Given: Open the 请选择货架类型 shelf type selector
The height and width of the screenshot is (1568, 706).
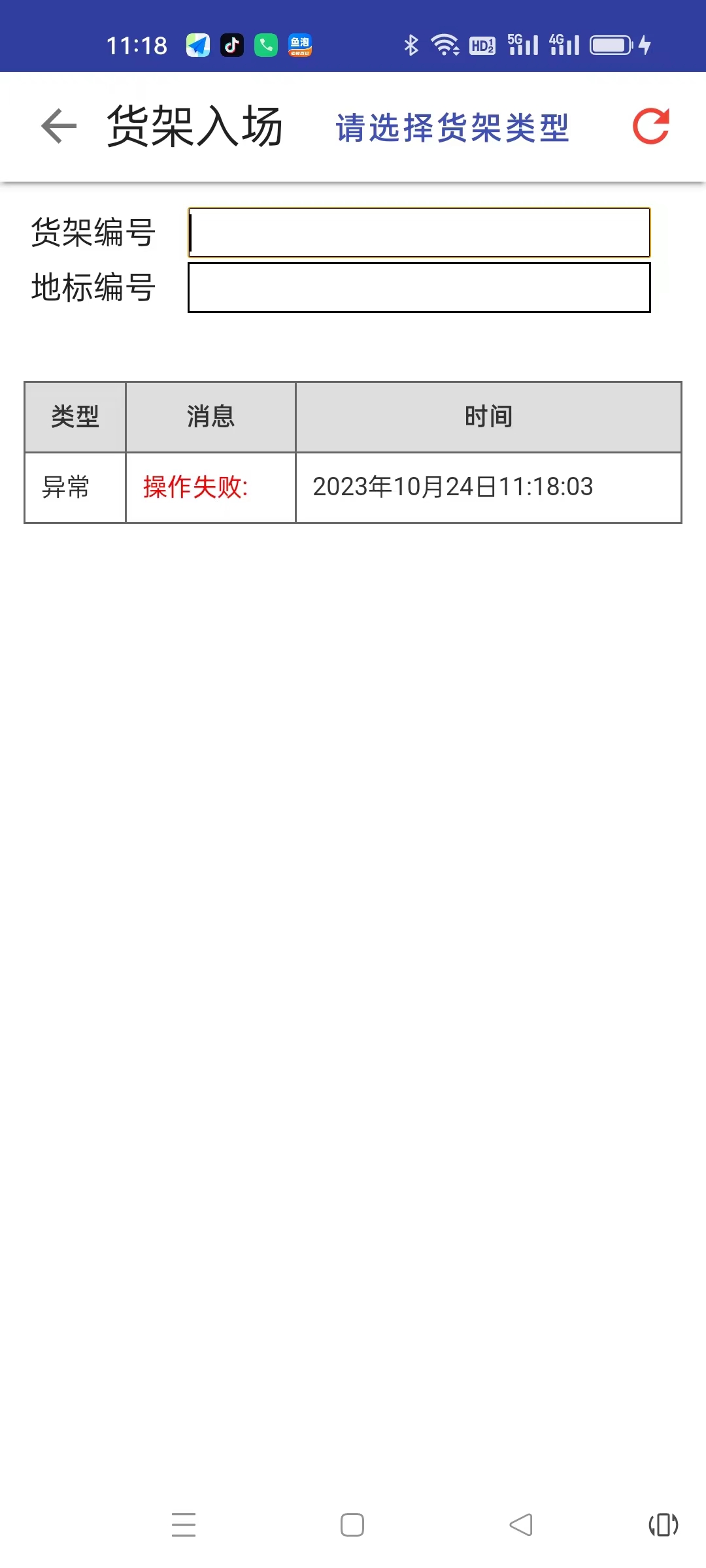Looking at the screenshot, I should 452,127.
